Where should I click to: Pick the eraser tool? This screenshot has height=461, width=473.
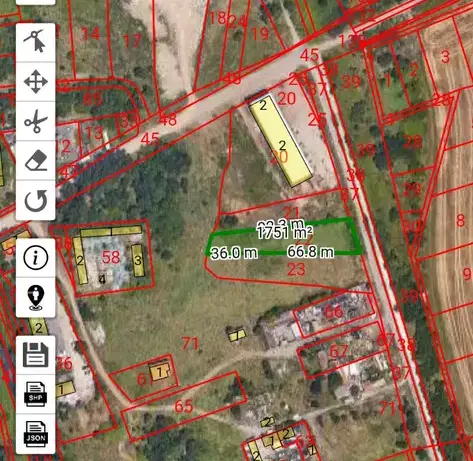[35, 161]
